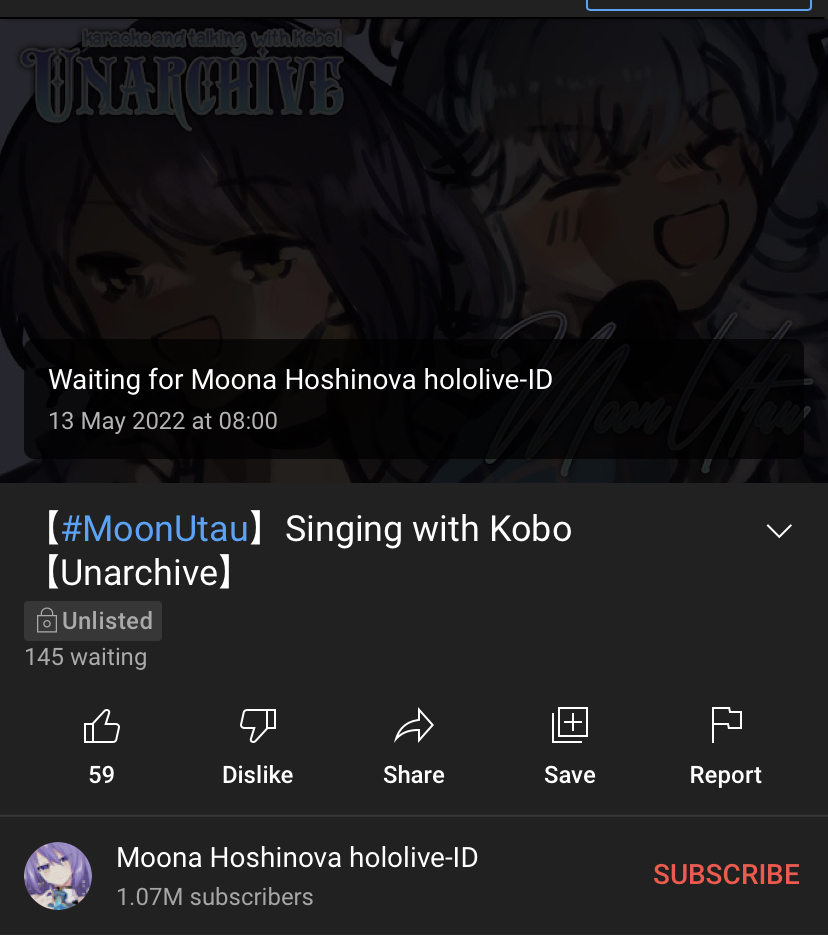Save video to a playlist

570,727
